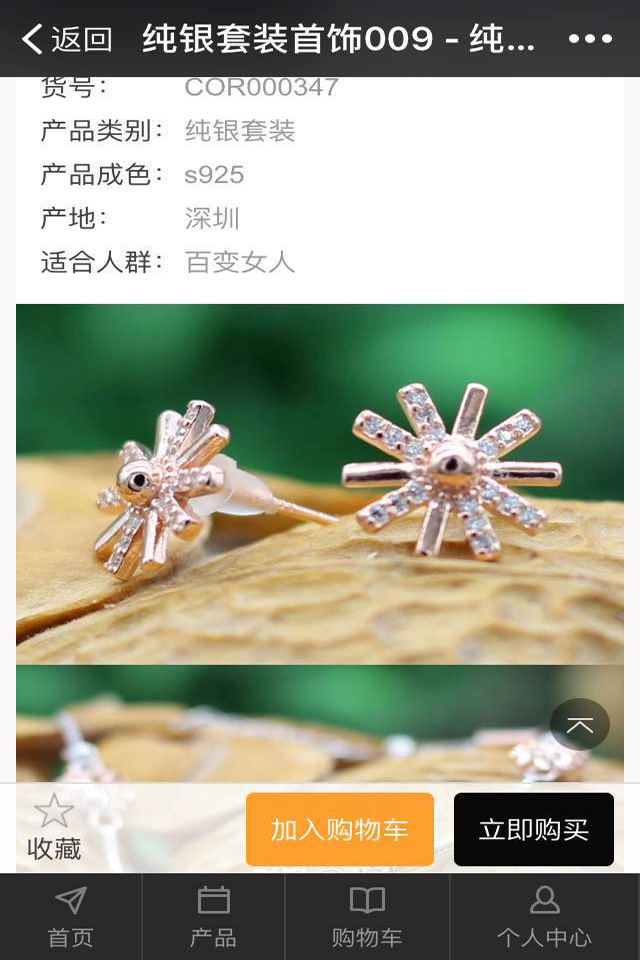
Task: Open the three-dot overflow menu
Action: (x=590, y=39)
